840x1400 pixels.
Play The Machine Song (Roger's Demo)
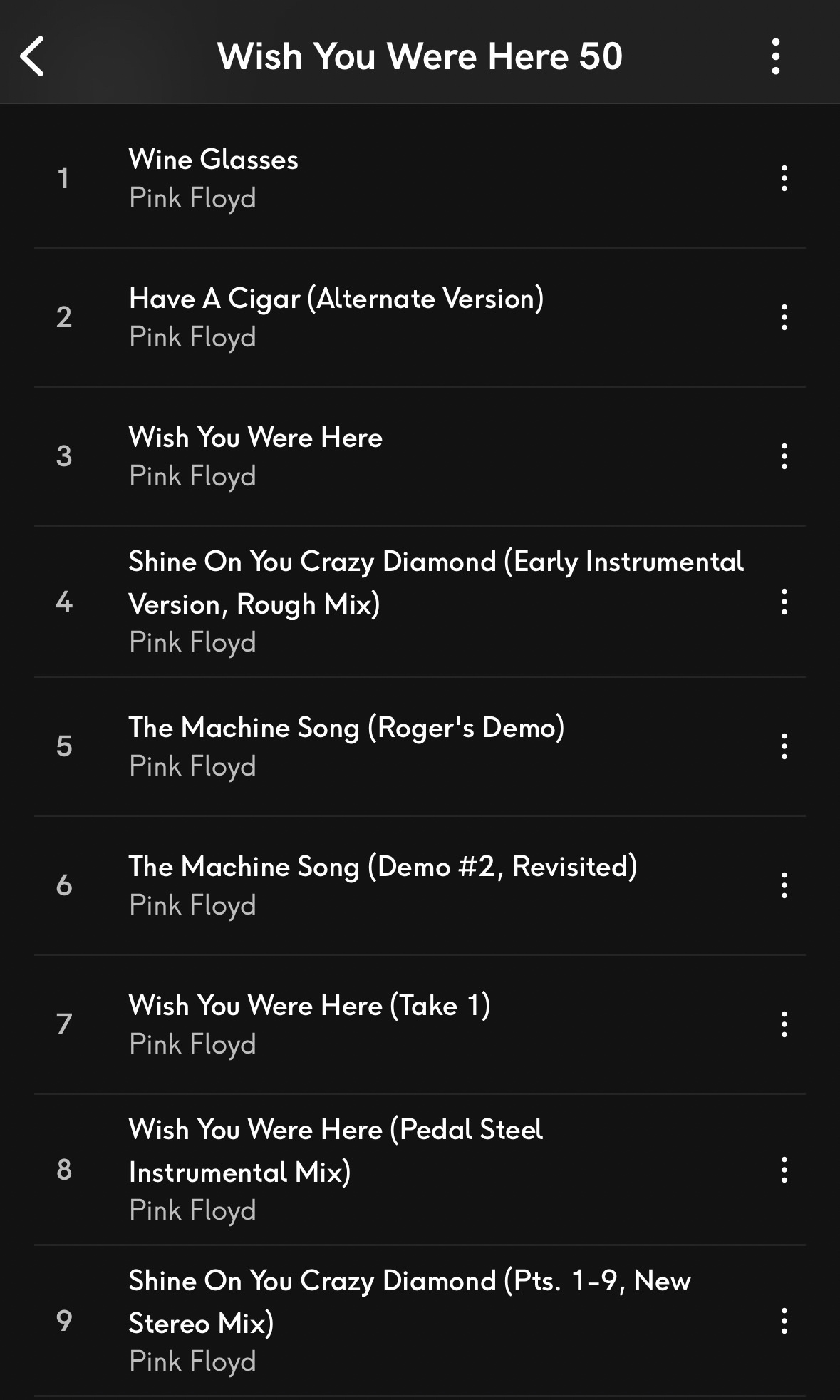(346, 728)
